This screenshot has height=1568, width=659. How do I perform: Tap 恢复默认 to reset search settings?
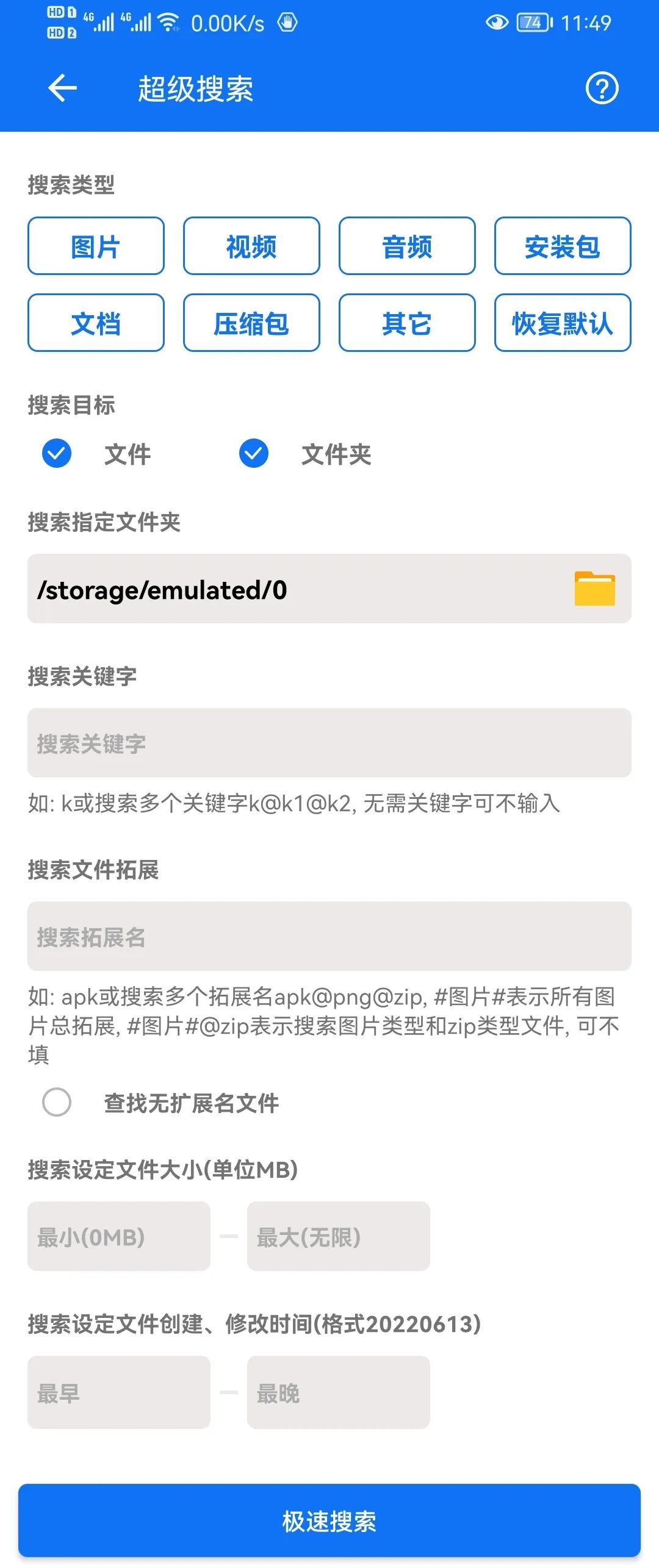coord(562,323)
